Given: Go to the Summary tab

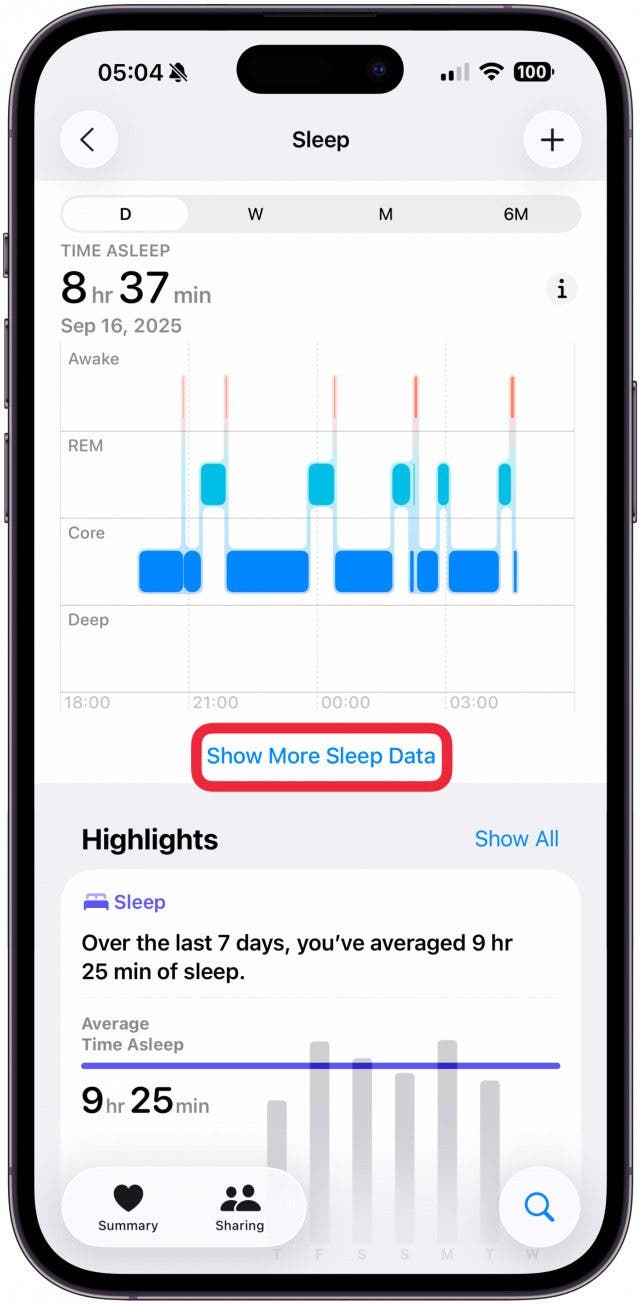Looking at the screenshot, I should 128,1207.
